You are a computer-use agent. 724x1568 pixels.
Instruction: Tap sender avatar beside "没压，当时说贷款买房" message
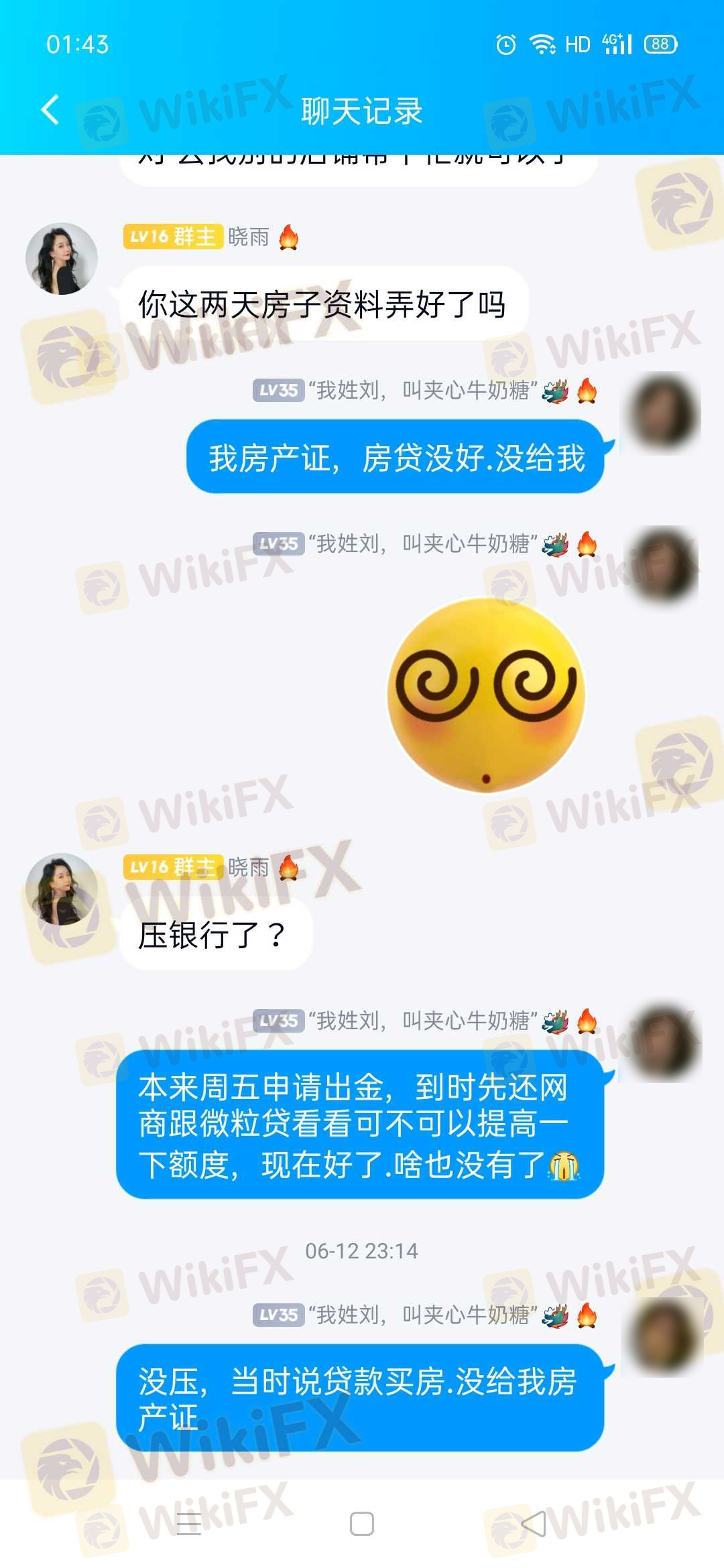(x=662, y=1337)
